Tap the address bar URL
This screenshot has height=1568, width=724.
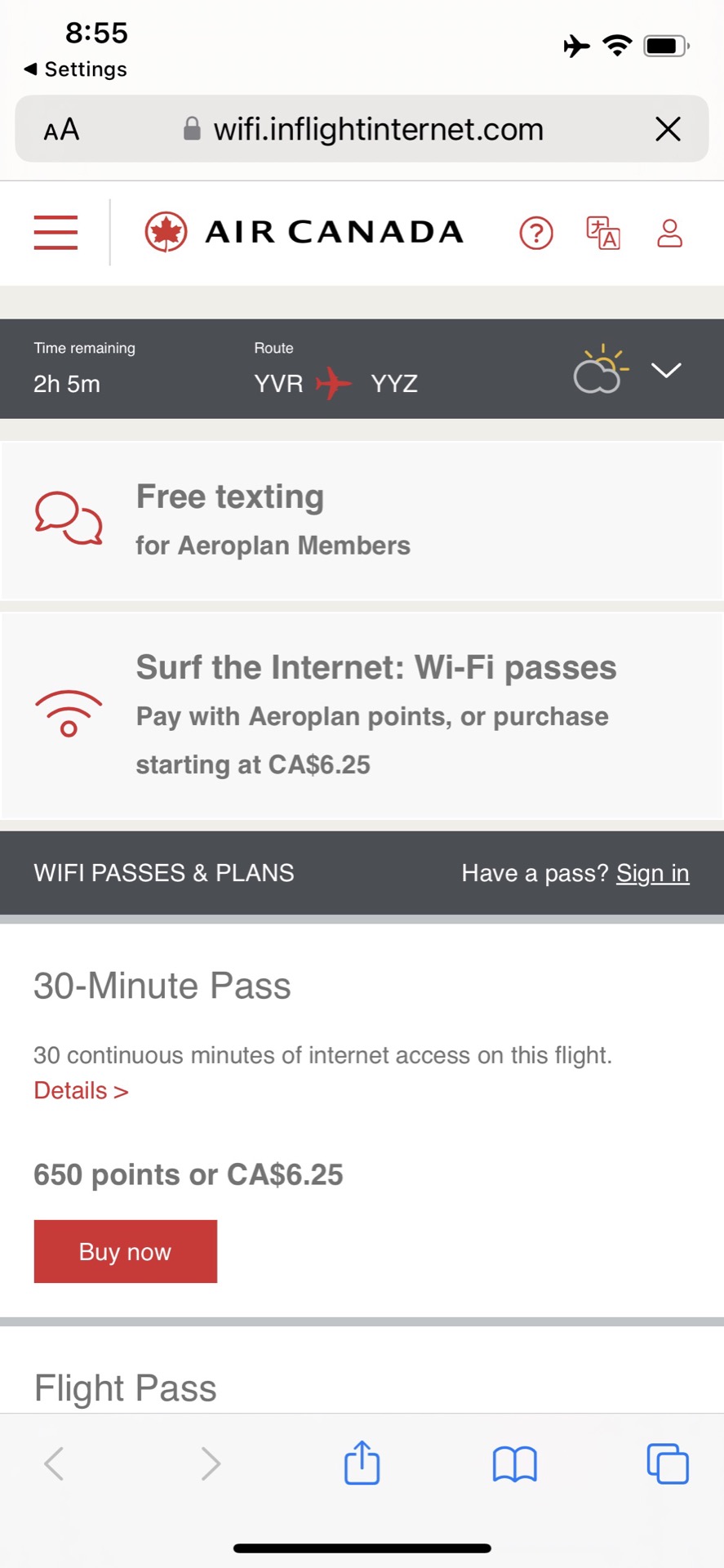[x=378, y=129]
